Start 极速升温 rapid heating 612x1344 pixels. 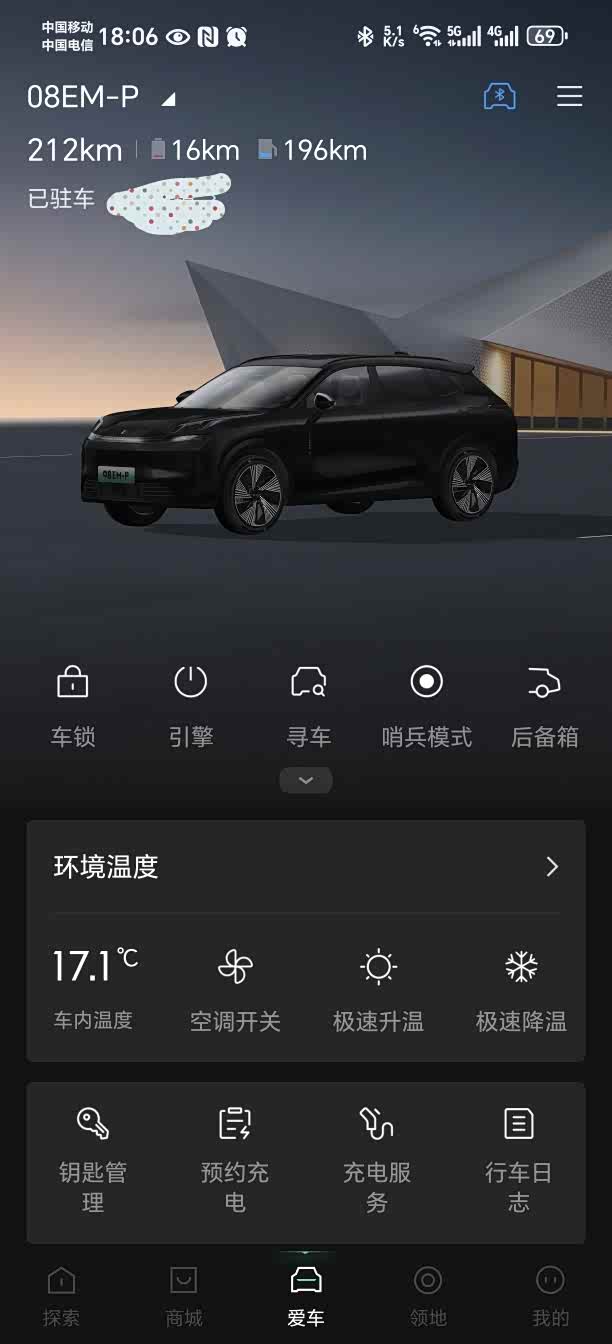pos(378,988)
